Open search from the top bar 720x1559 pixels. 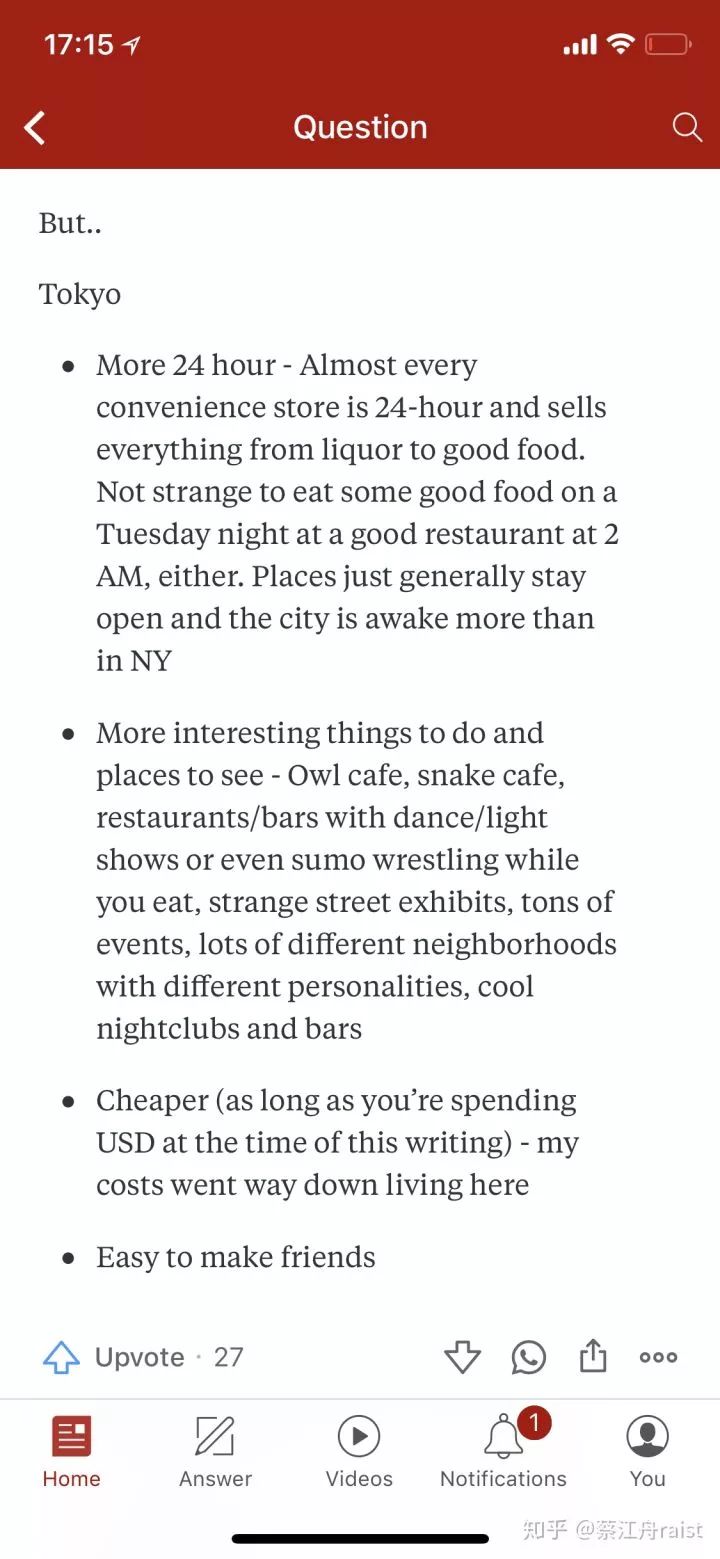(x=687, y=128)
